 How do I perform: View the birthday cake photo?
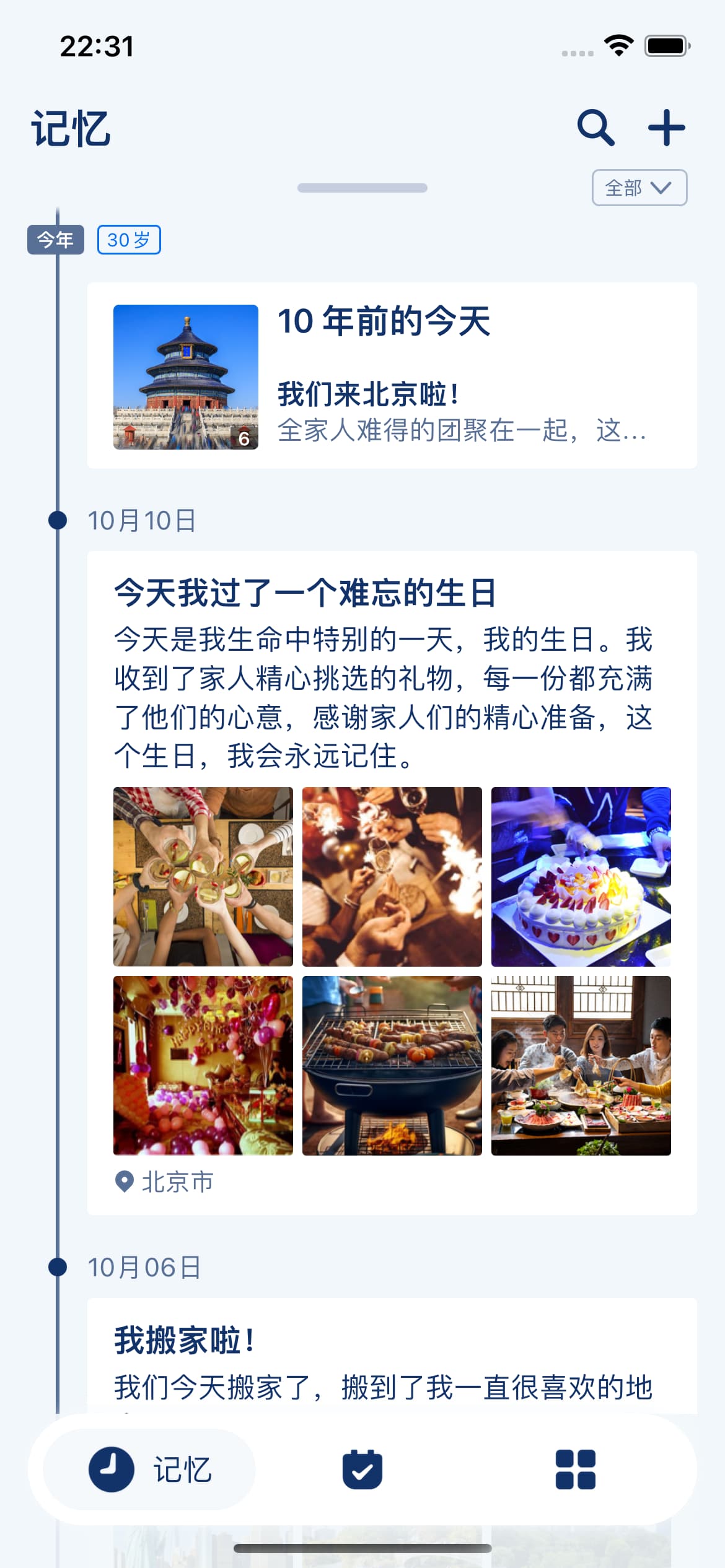[x=581, y=876]
